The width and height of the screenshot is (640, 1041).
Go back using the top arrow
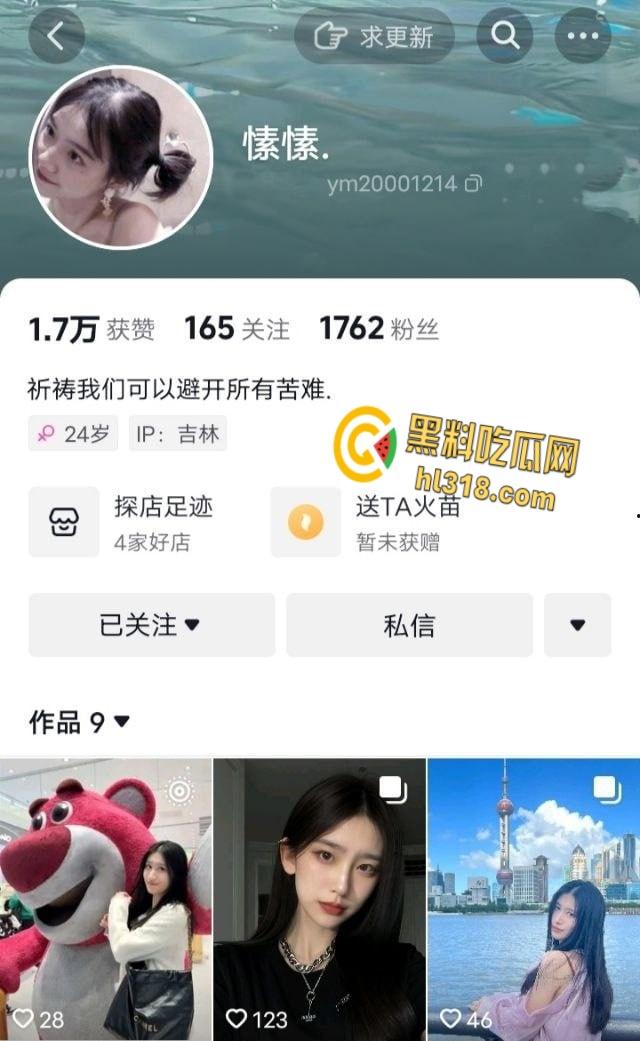pos(56,36)
